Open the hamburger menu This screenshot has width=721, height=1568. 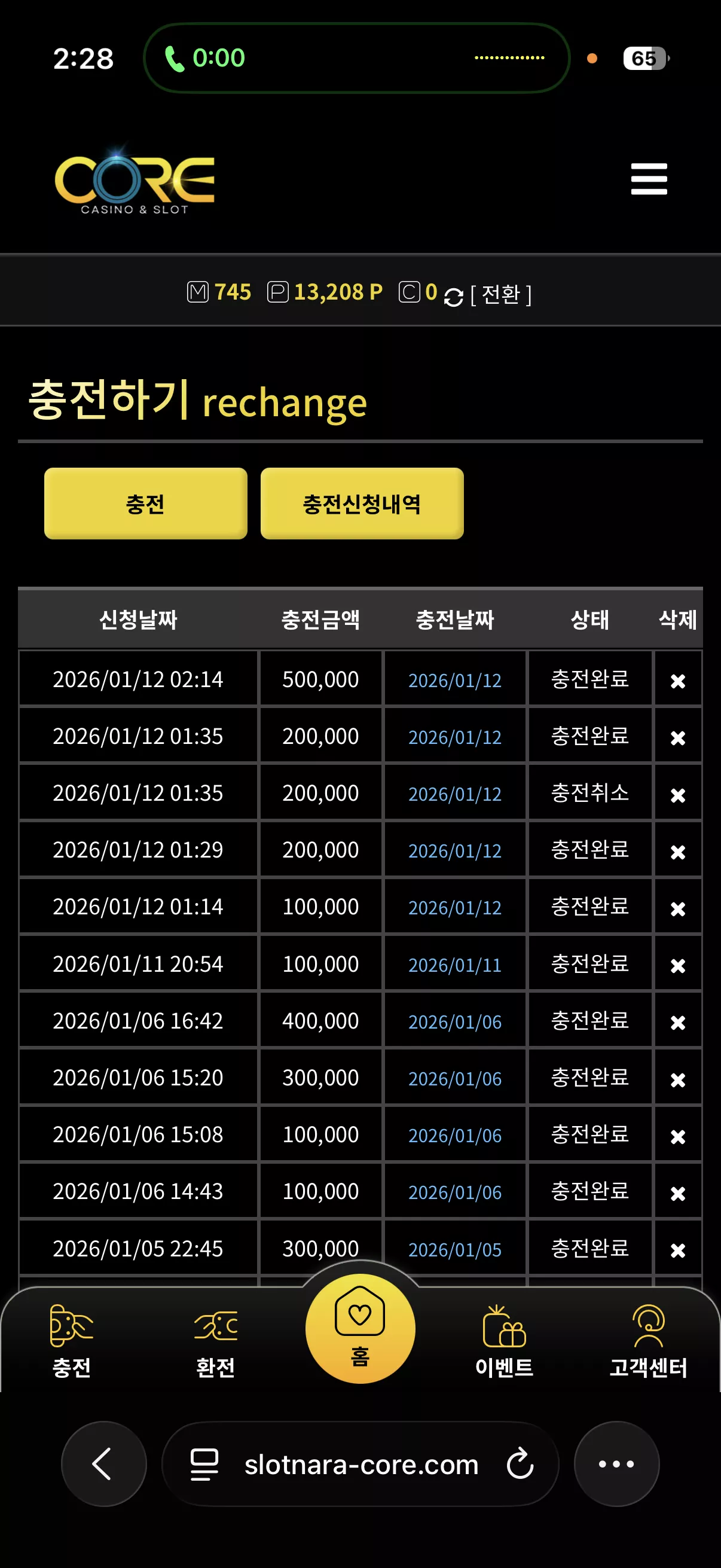[x=649, y=179]
